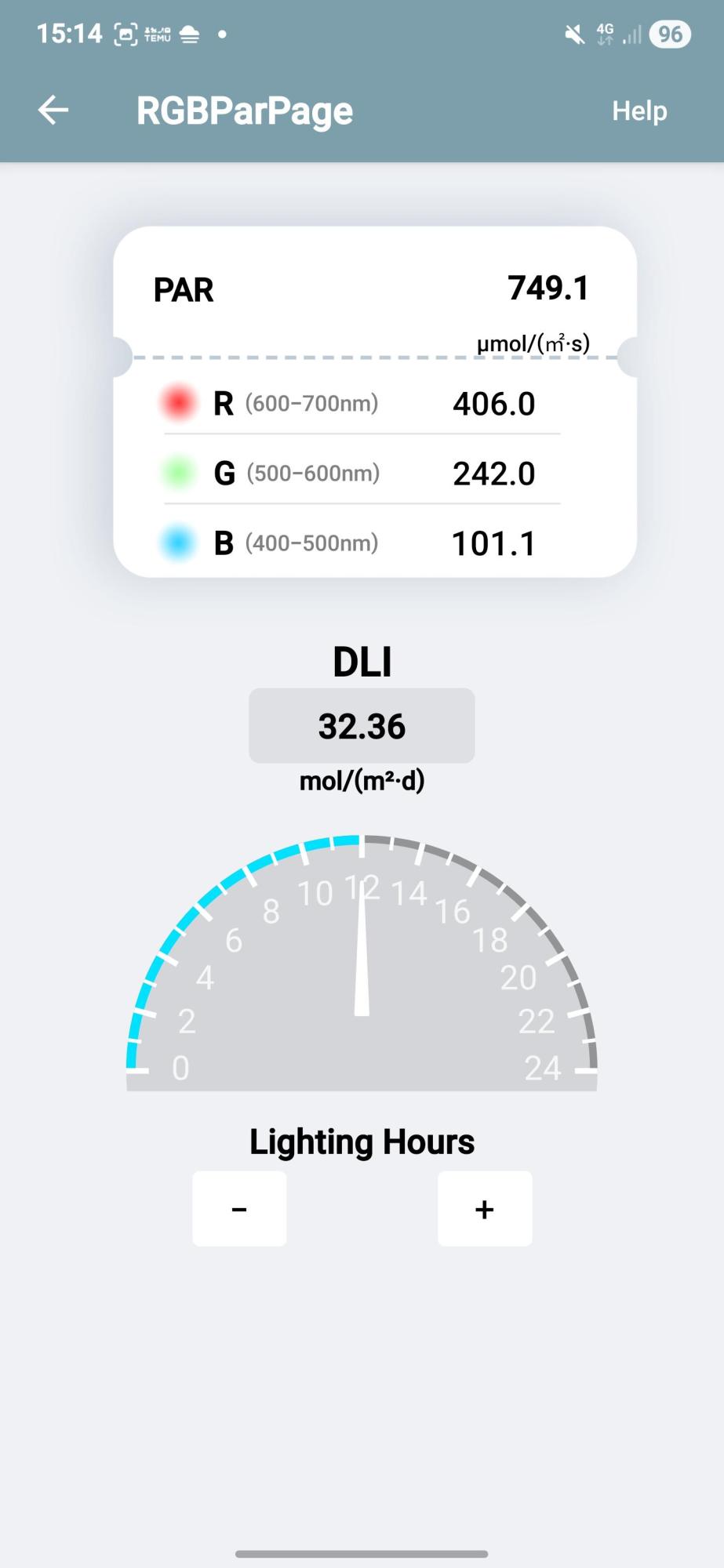Go back from RGBParPage
The image size is (724, 1568).
click(x=53, y=110)
